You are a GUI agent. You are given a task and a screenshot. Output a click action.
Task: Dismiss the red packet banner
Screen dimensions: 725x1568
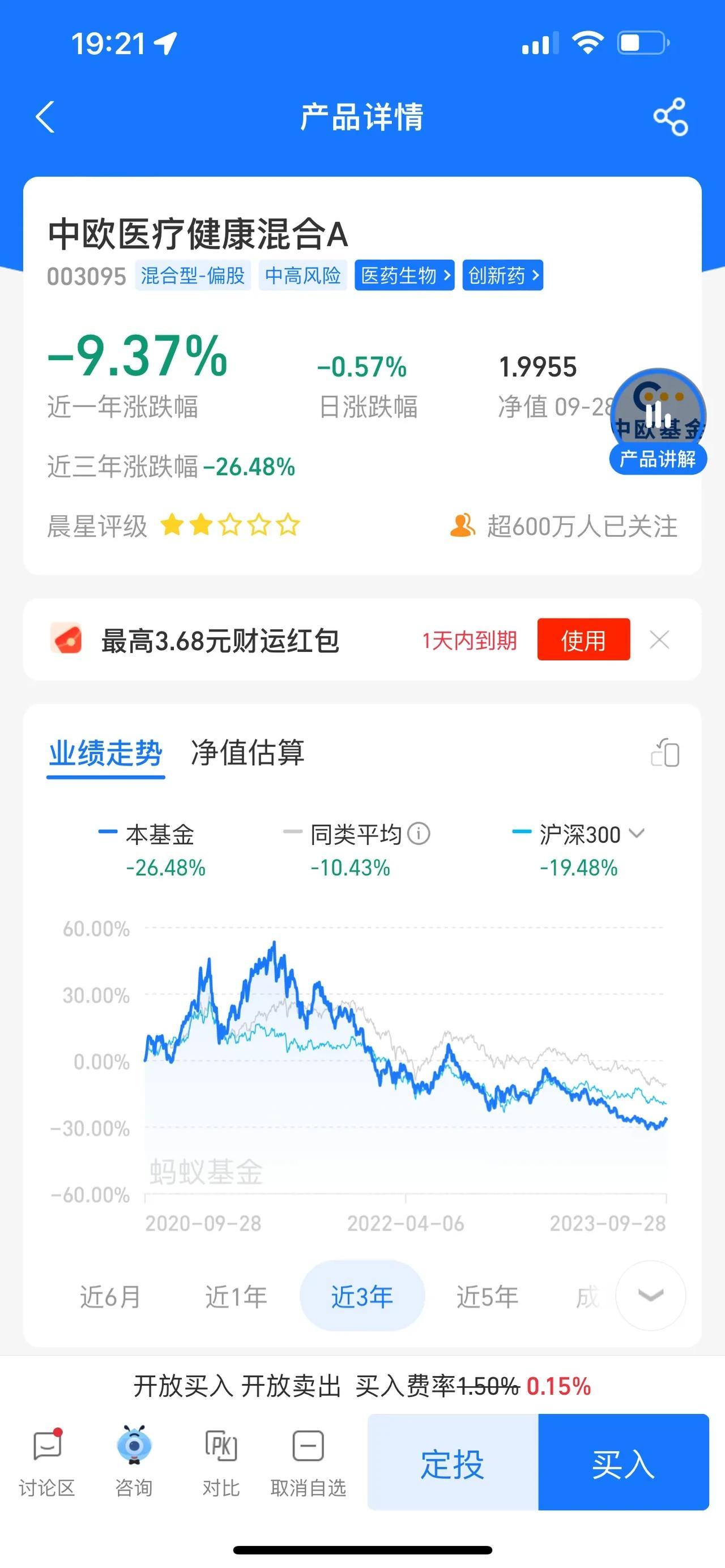tap(659, 640)
